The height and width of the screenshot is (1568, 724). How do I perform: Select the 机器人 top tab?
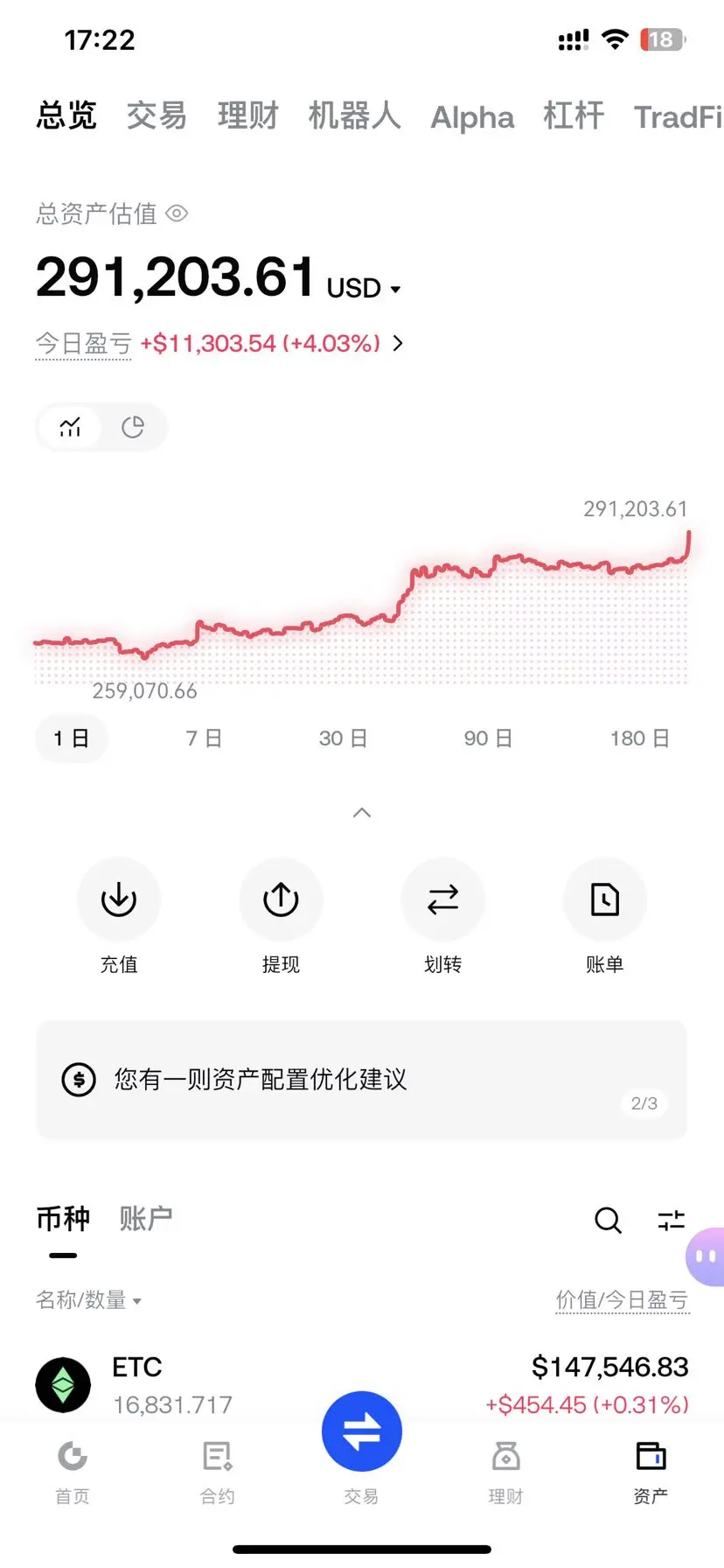[x=354, y=116]
